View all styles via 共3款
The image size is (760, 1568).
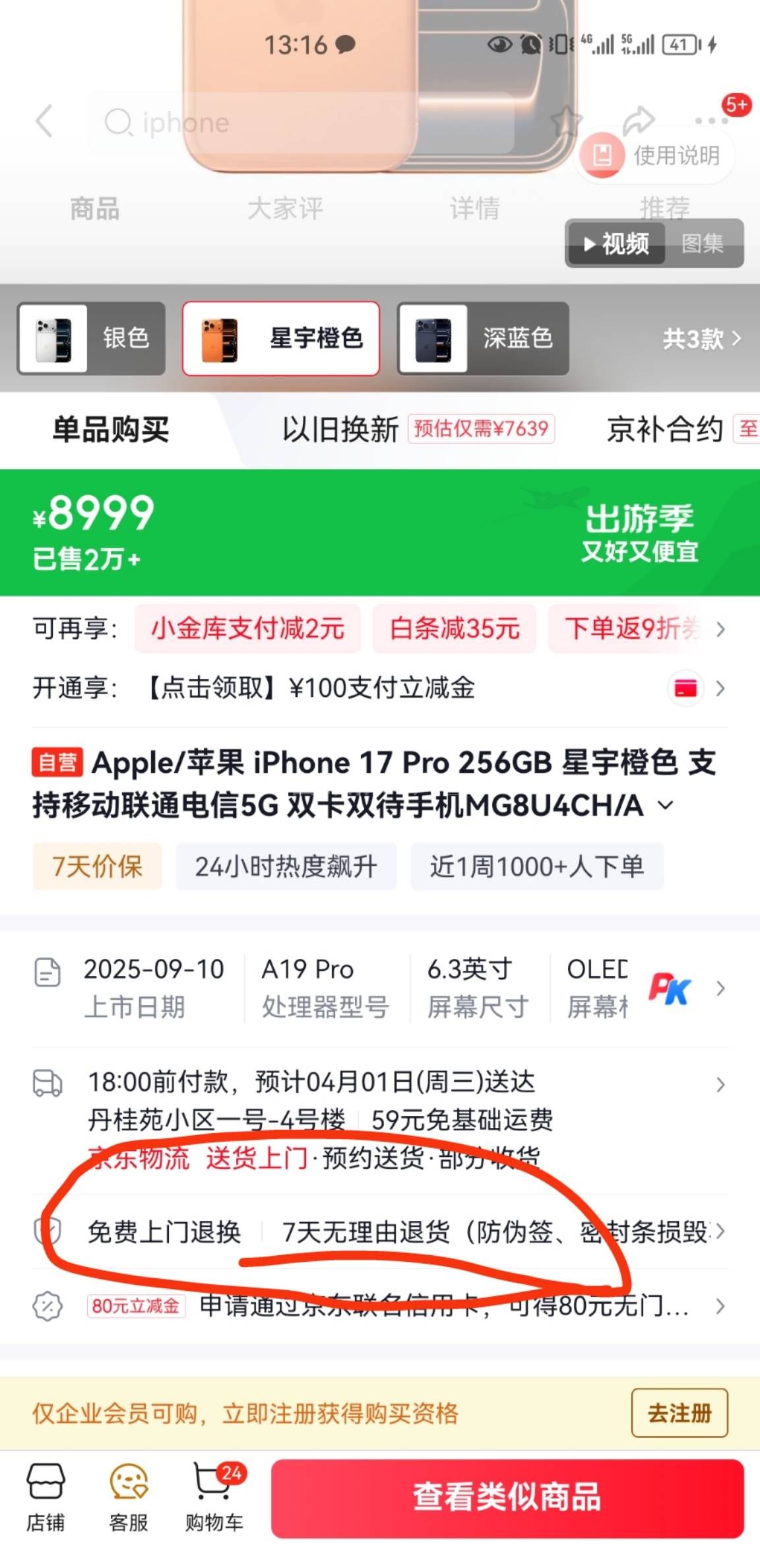(701, 339)
